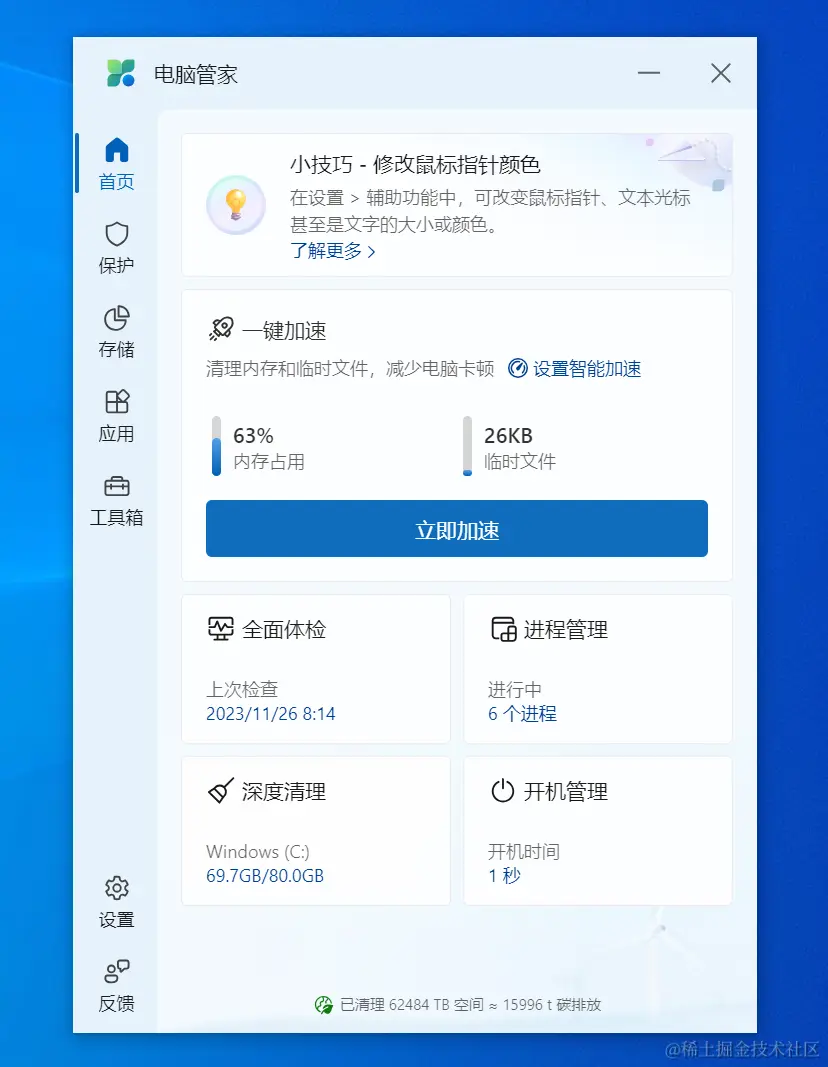
Task: Open the 开机管理 card
Action: click(x=598, y=831)
